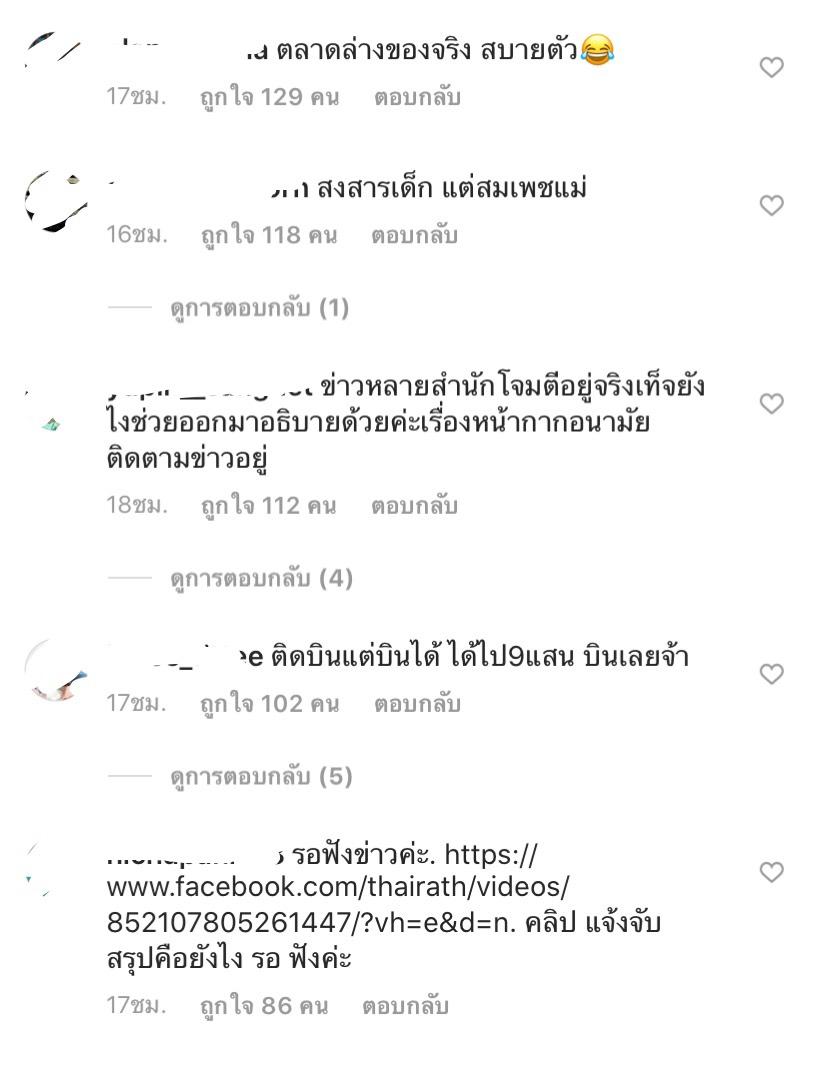
Task: Reply (ตอบกลับ) to the "รอฟังข่าวค่ะ" comment
Action: (x=405, y=1005)
